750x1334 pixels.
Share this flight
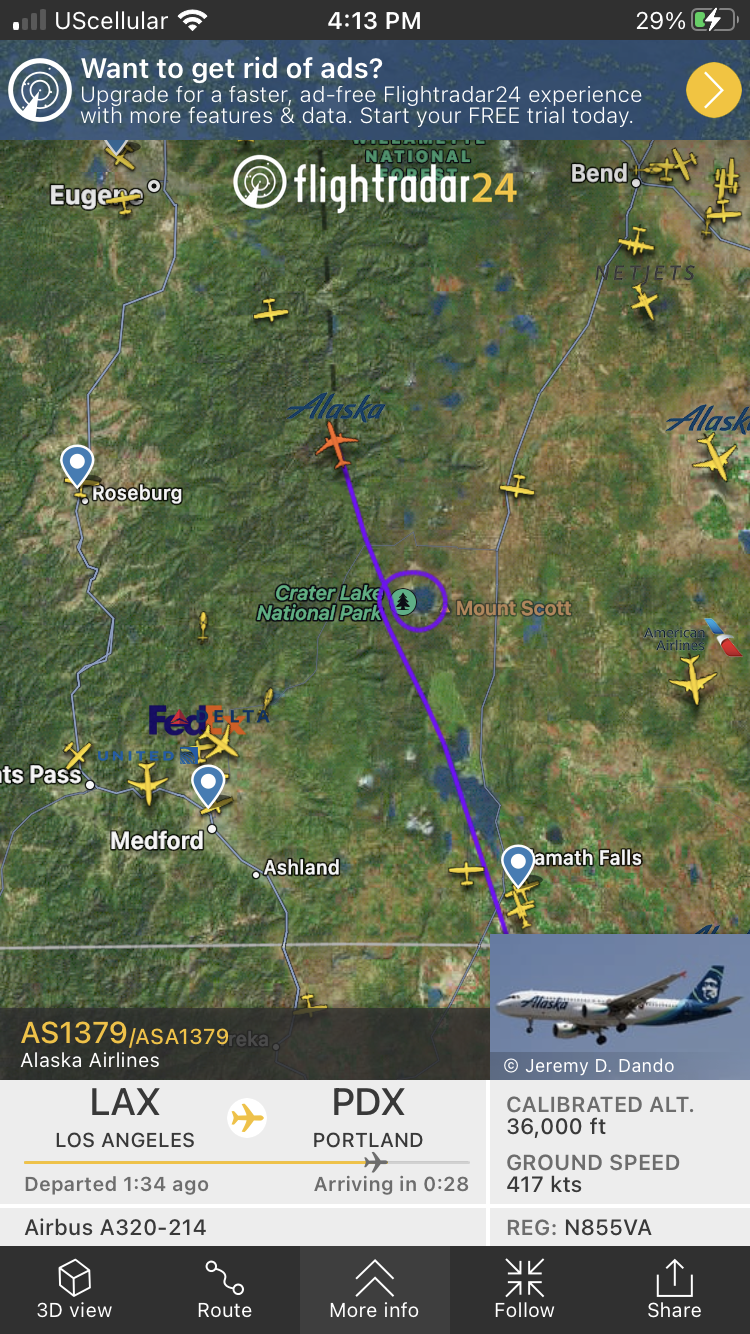pos(674,1290)
